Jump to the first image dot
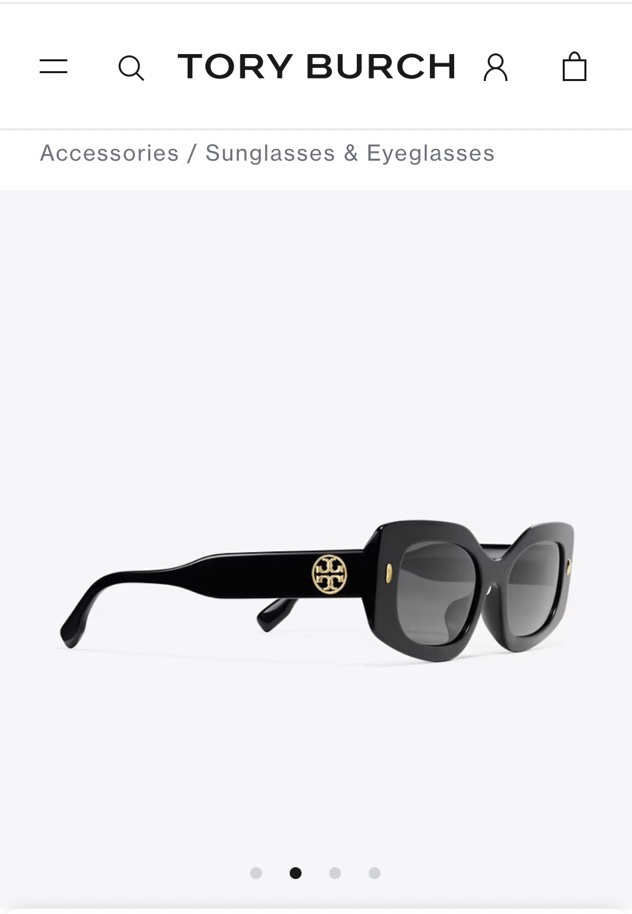Viewport: 632px width, 914px height. point(256,873)
